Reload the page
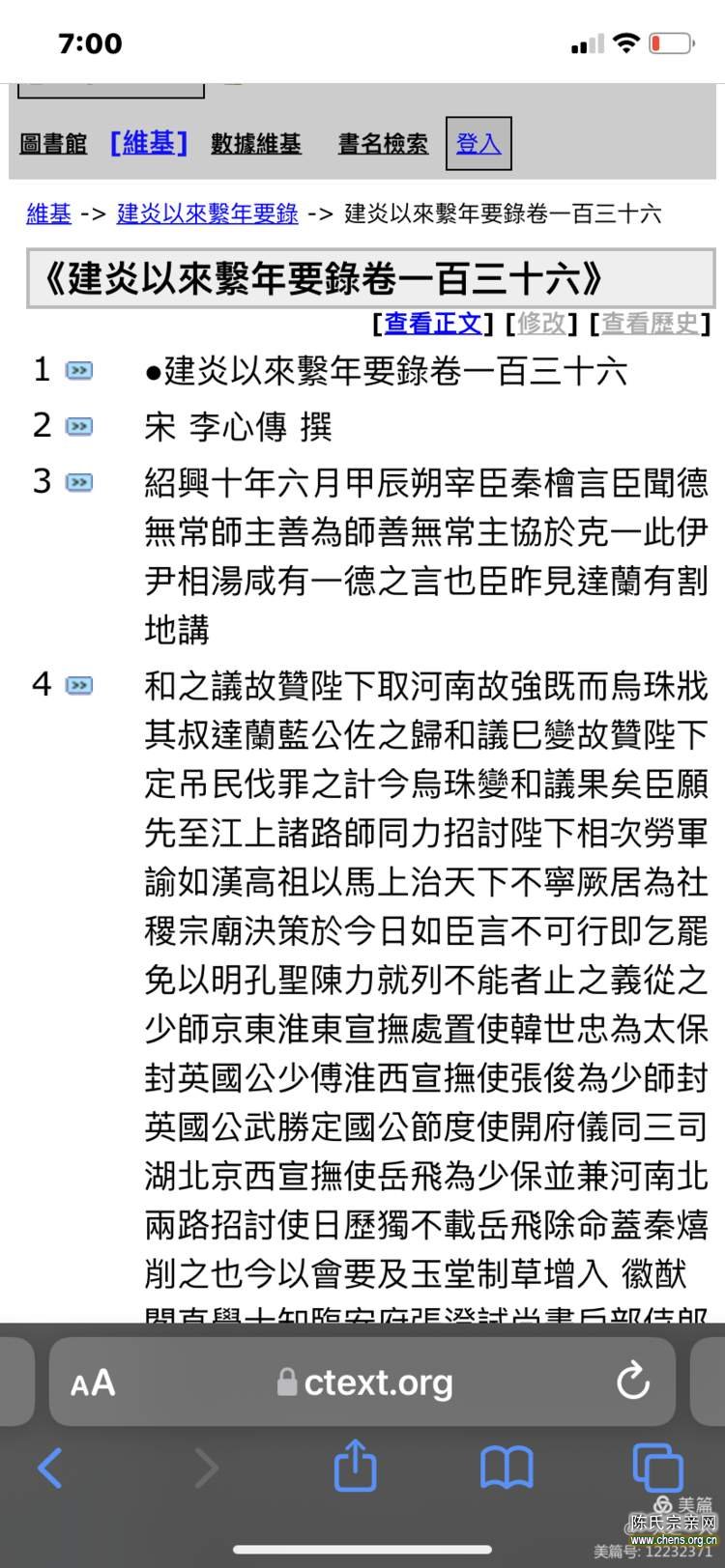725x1568 pixels. [x=633, y=1381]
